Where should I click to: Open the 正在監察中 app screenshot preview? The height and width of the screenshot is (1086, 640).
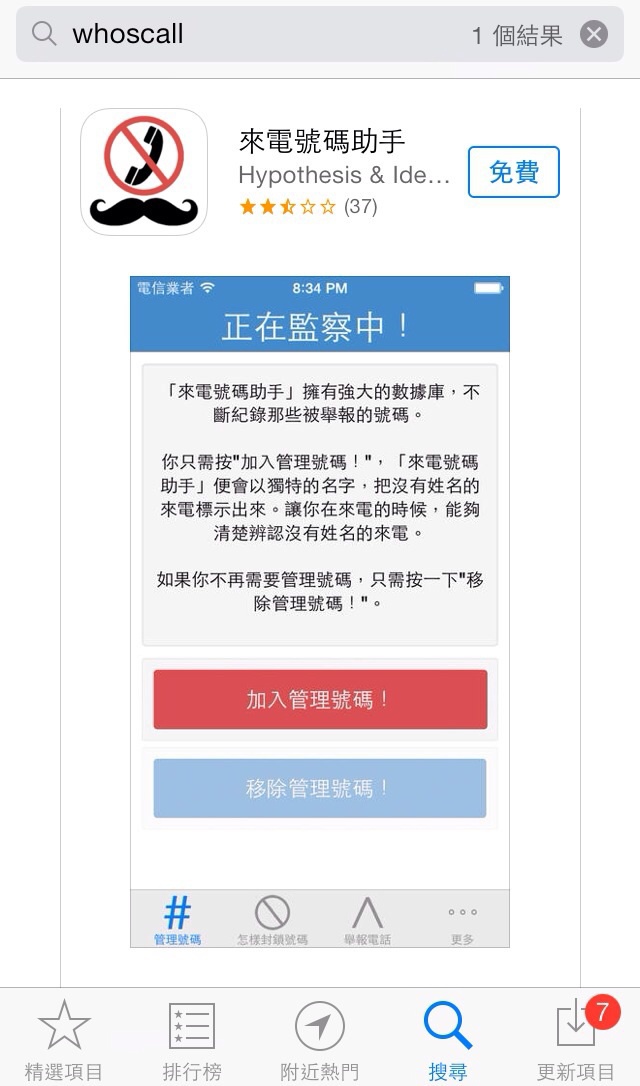pos(319,612)
